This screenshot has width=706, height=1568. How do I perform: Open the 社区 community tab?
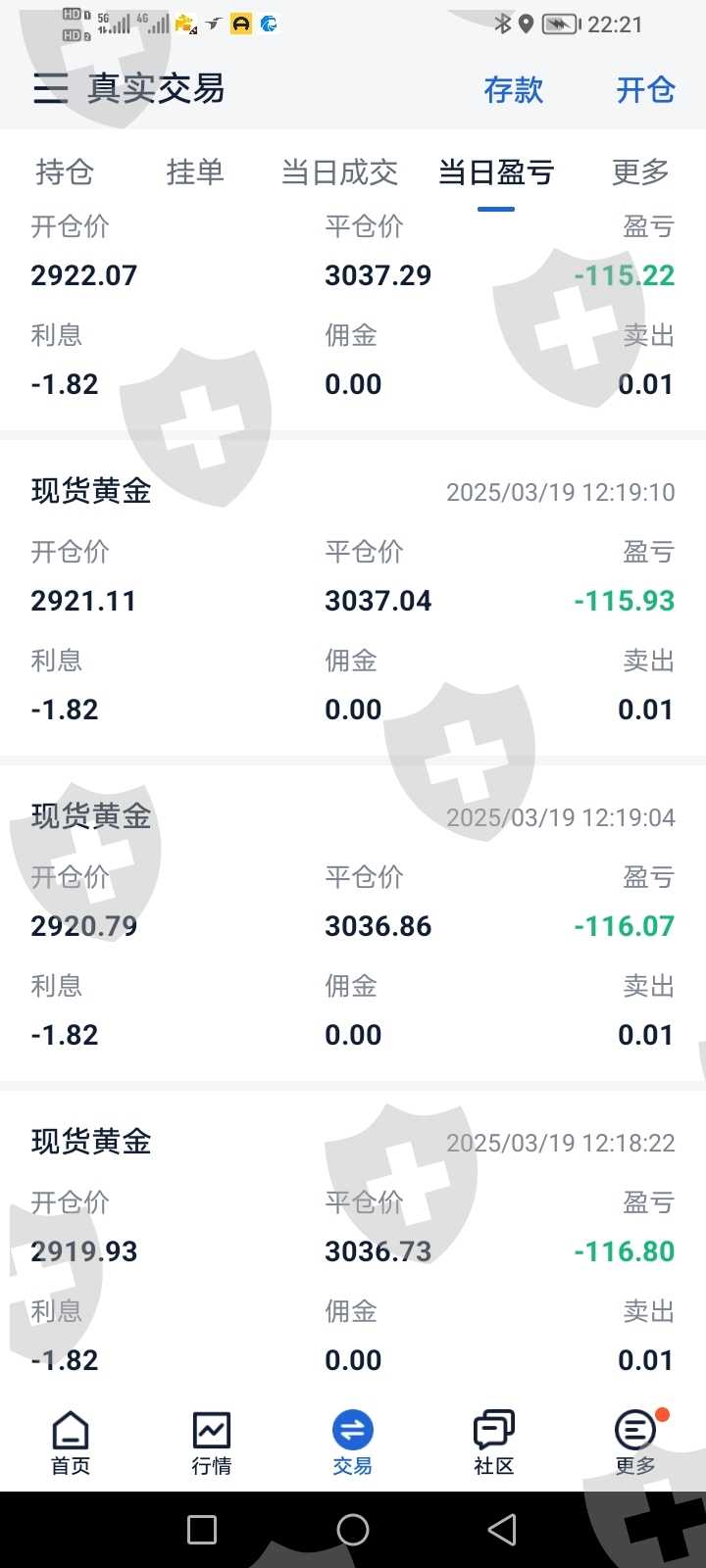pyautogui.click(x=494, y=1443)
